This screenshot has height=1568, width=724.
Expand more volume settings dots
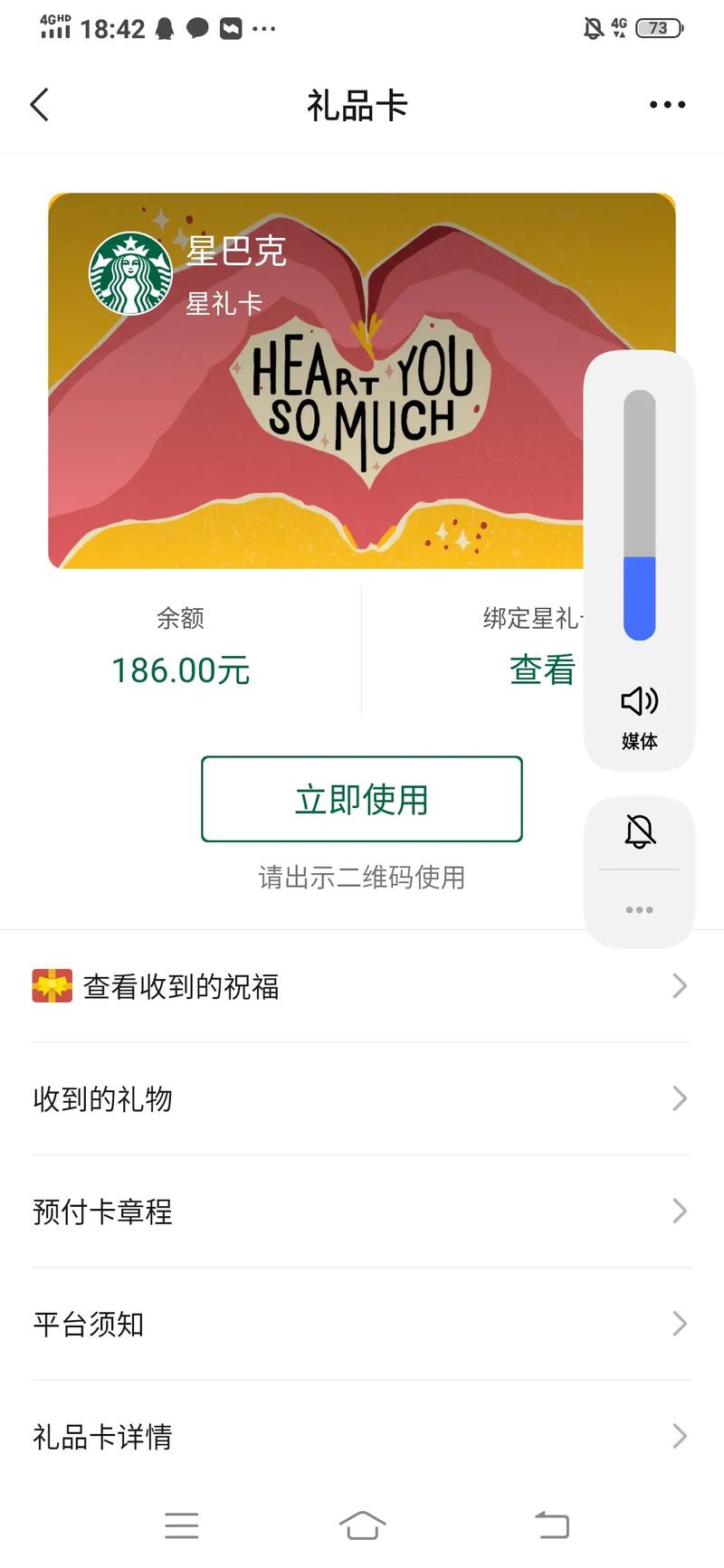click(639, 909)
